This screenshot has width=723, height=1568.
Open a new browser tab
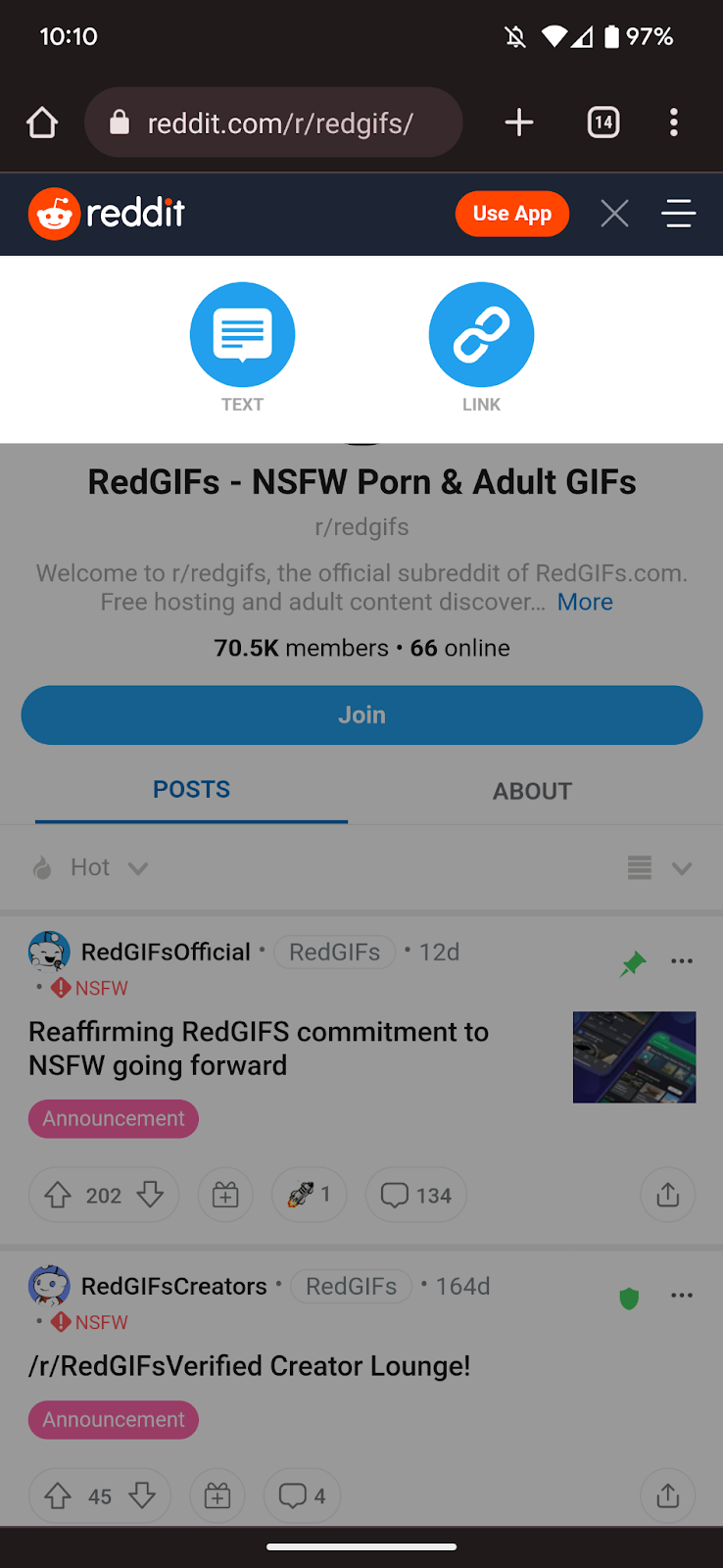click(519, 122)
